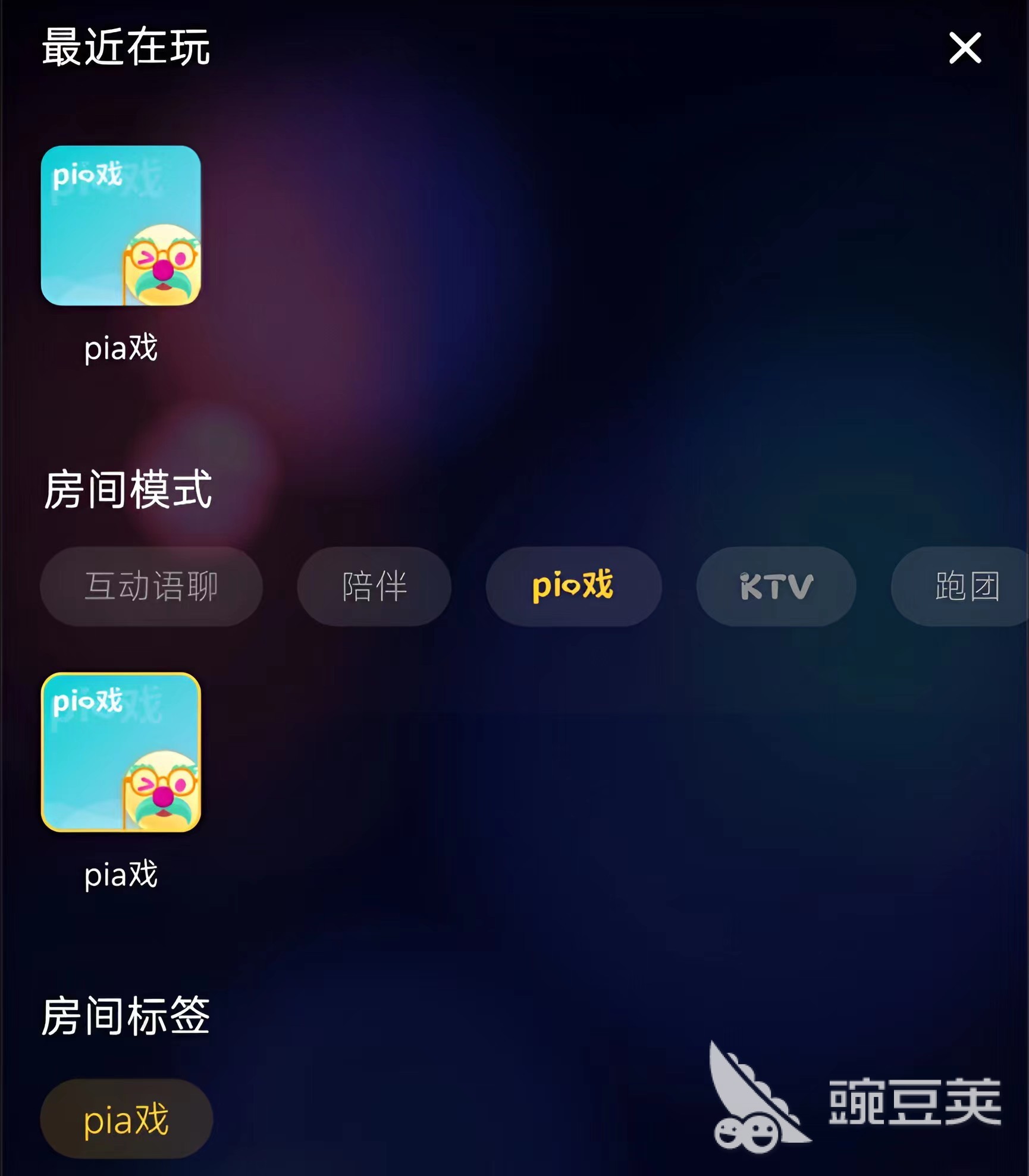Tap the pia戏 room tag
The image size is (1029, 1176).
[x=126, y=1119]
